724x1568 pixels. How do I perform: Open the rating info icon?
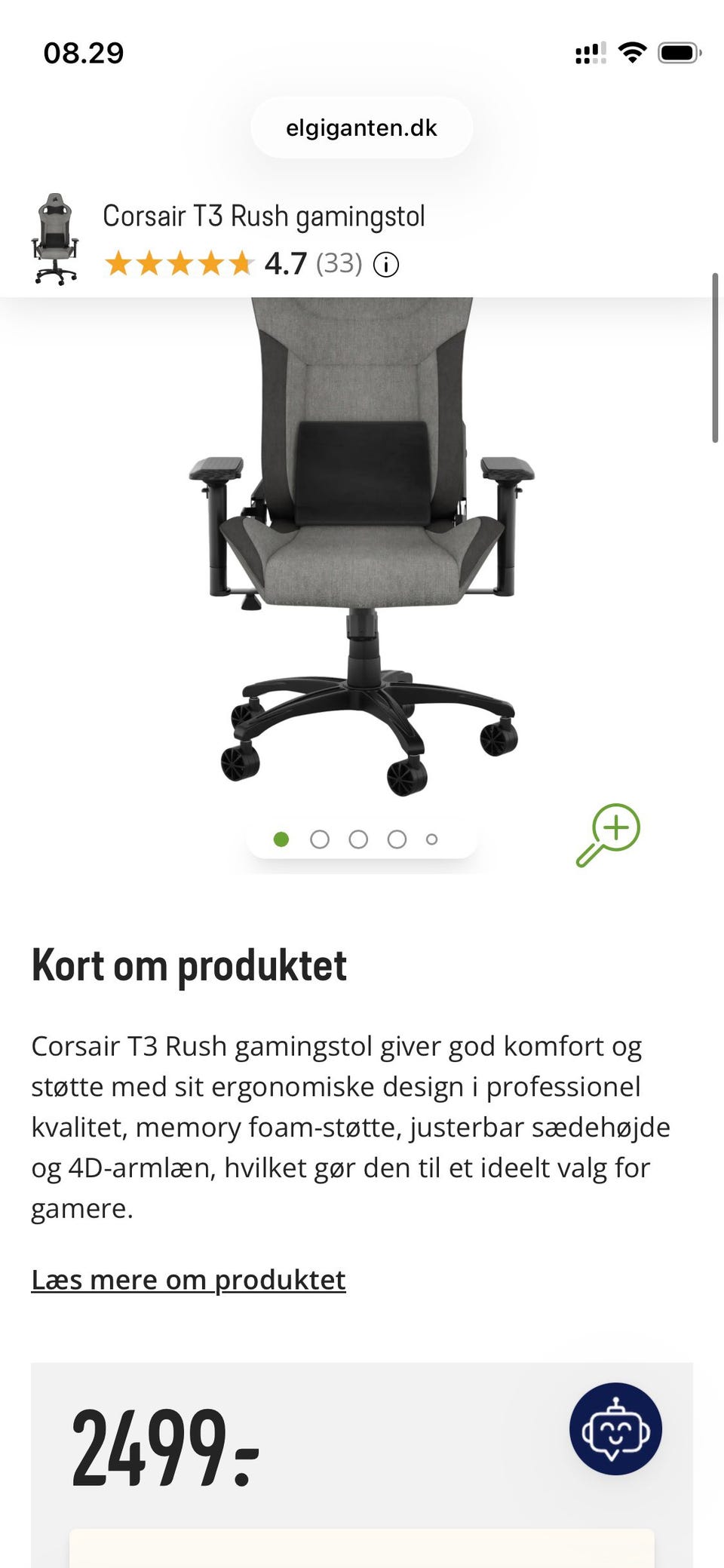[386, 265]
